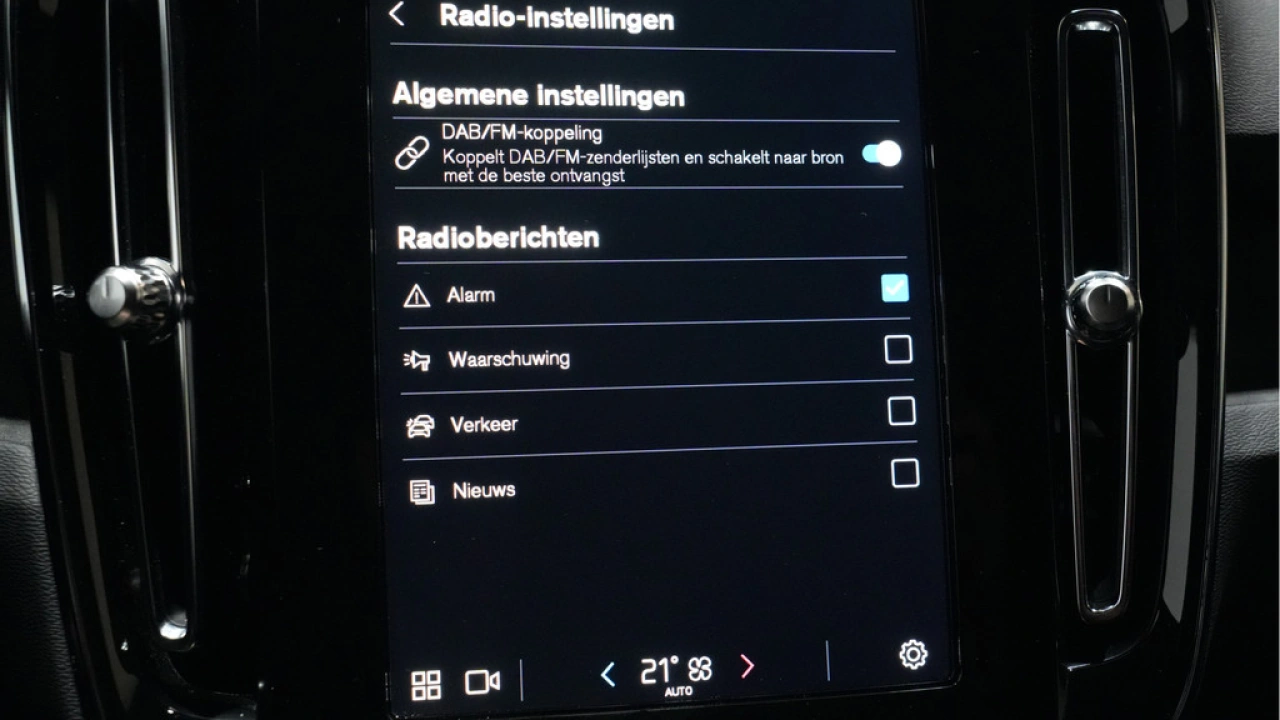
Task: Open the settings gear
Action: [912, 654]
